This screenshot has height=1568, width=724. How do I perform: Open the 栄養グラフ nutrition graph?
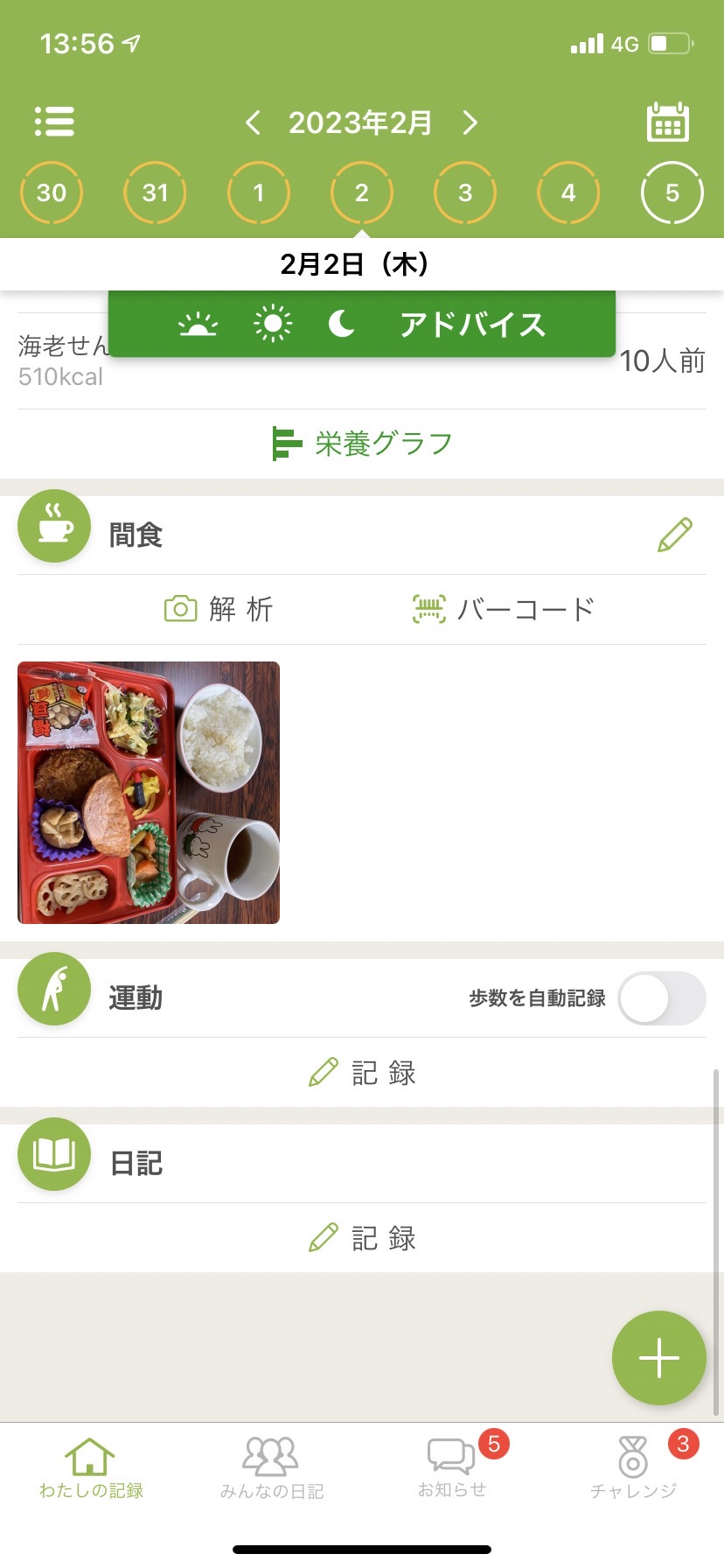(362, 444)
